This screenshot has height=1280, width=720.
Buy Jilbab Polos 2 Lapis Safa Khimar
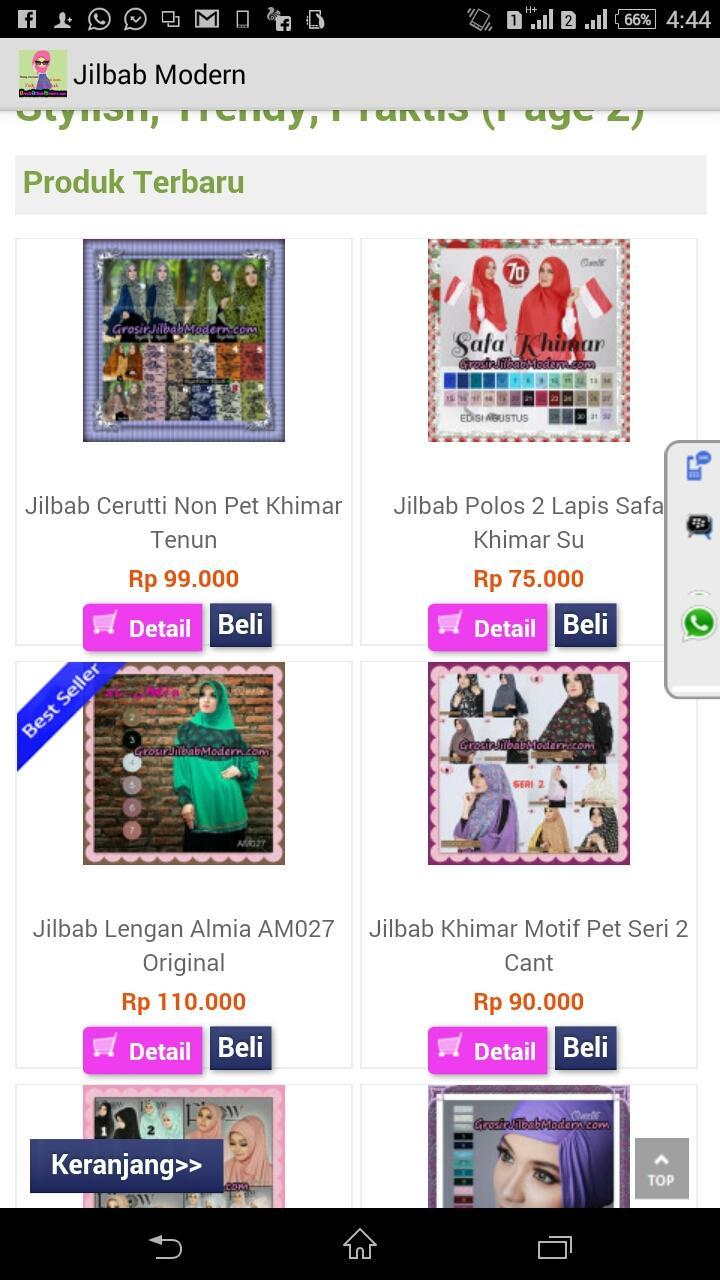click(x=585, y=625)
